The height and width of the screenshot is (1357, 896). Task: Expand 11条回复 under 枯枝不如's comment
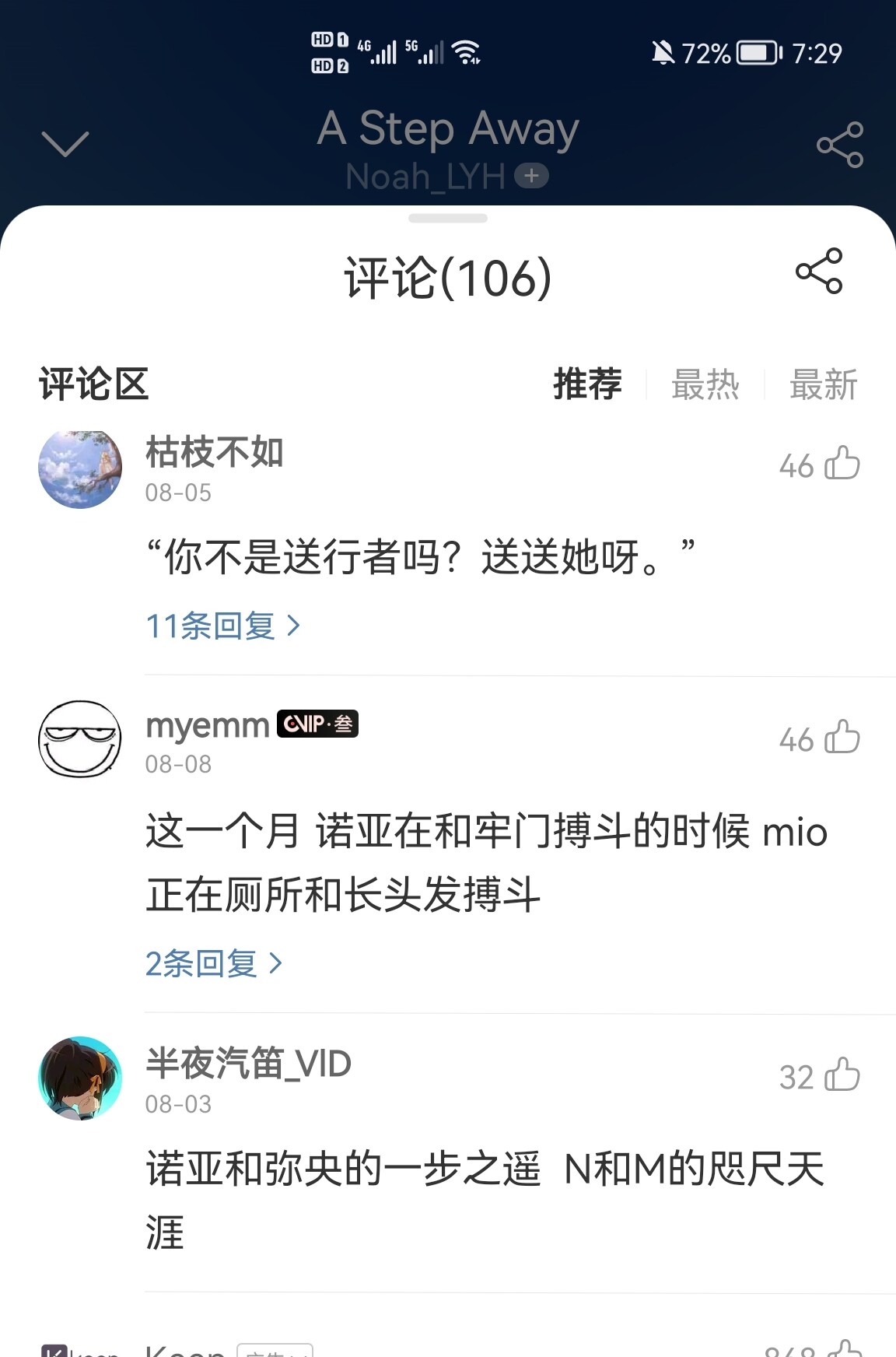222,626
